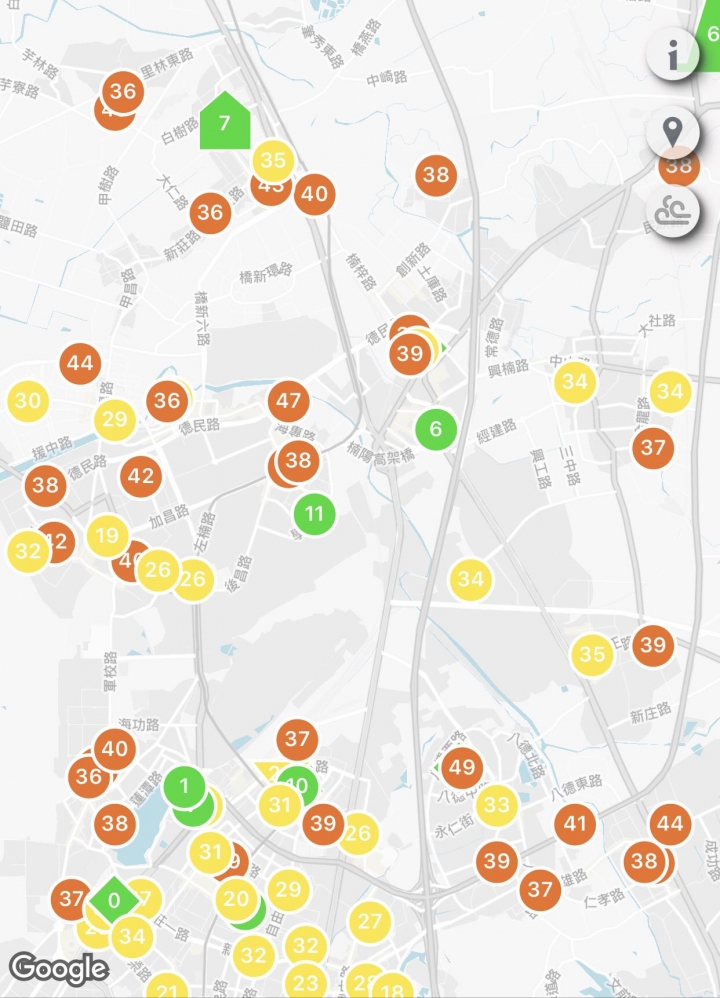Select the orange marker reading 42
The image size is (720, 998).
141,476
